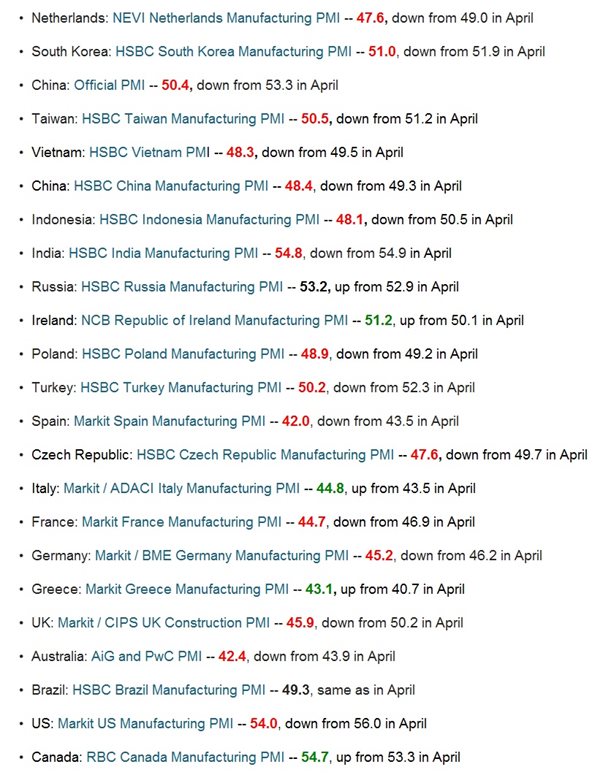Open the Markit / ADACI Italy PMI link
Screen dimensions: 600x775
tap(180, 488)
